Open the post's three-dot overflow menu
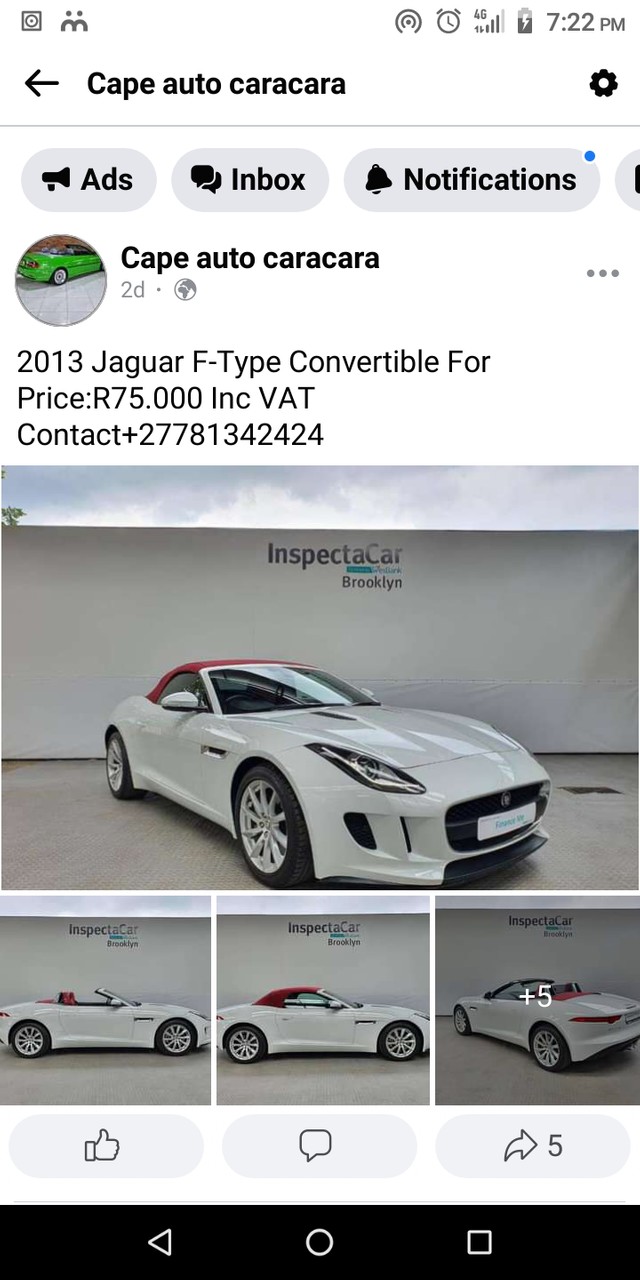Image resolution: width=640 pixels, height=1280 pixels. point(602,273)
